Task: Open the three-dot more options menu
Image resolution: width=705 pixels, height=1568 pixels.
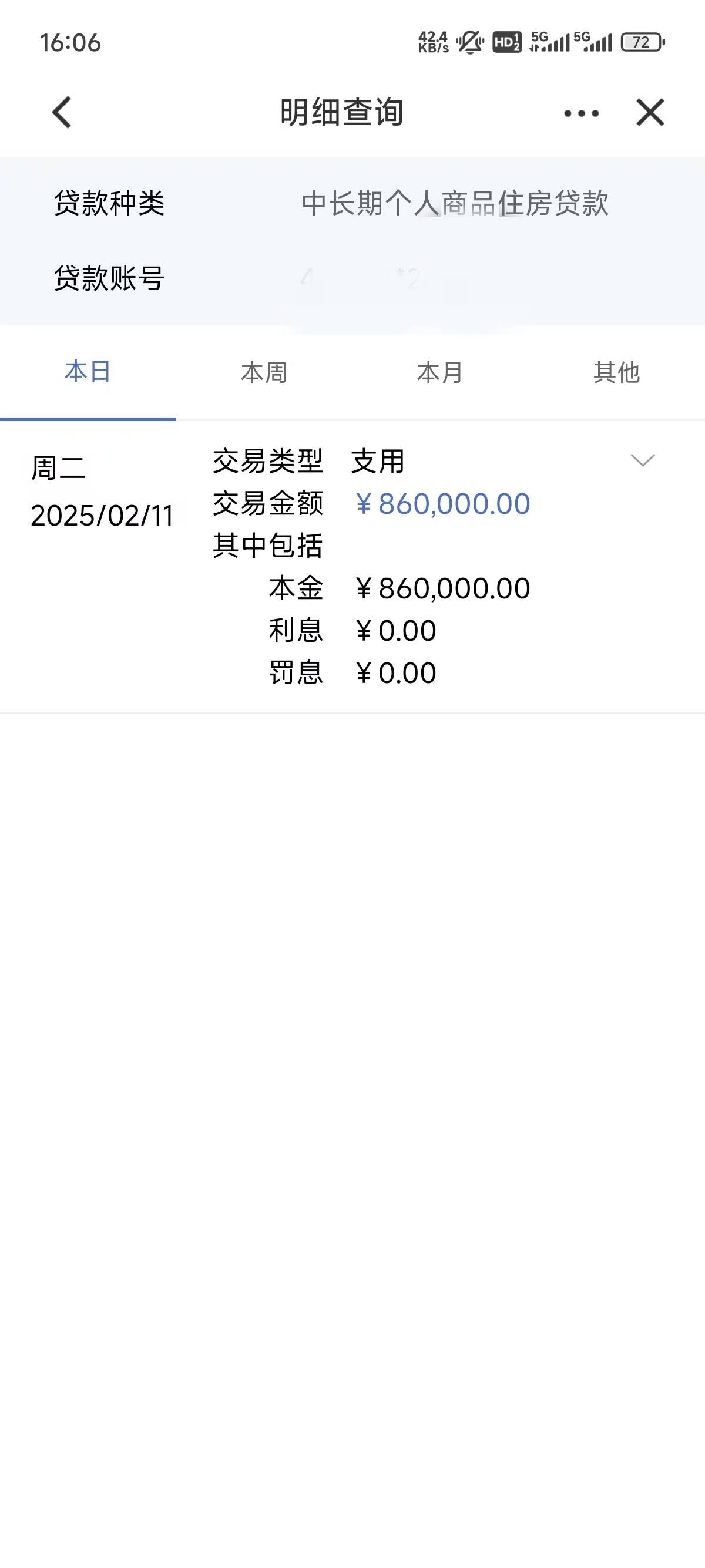Action: coord(582,113)
